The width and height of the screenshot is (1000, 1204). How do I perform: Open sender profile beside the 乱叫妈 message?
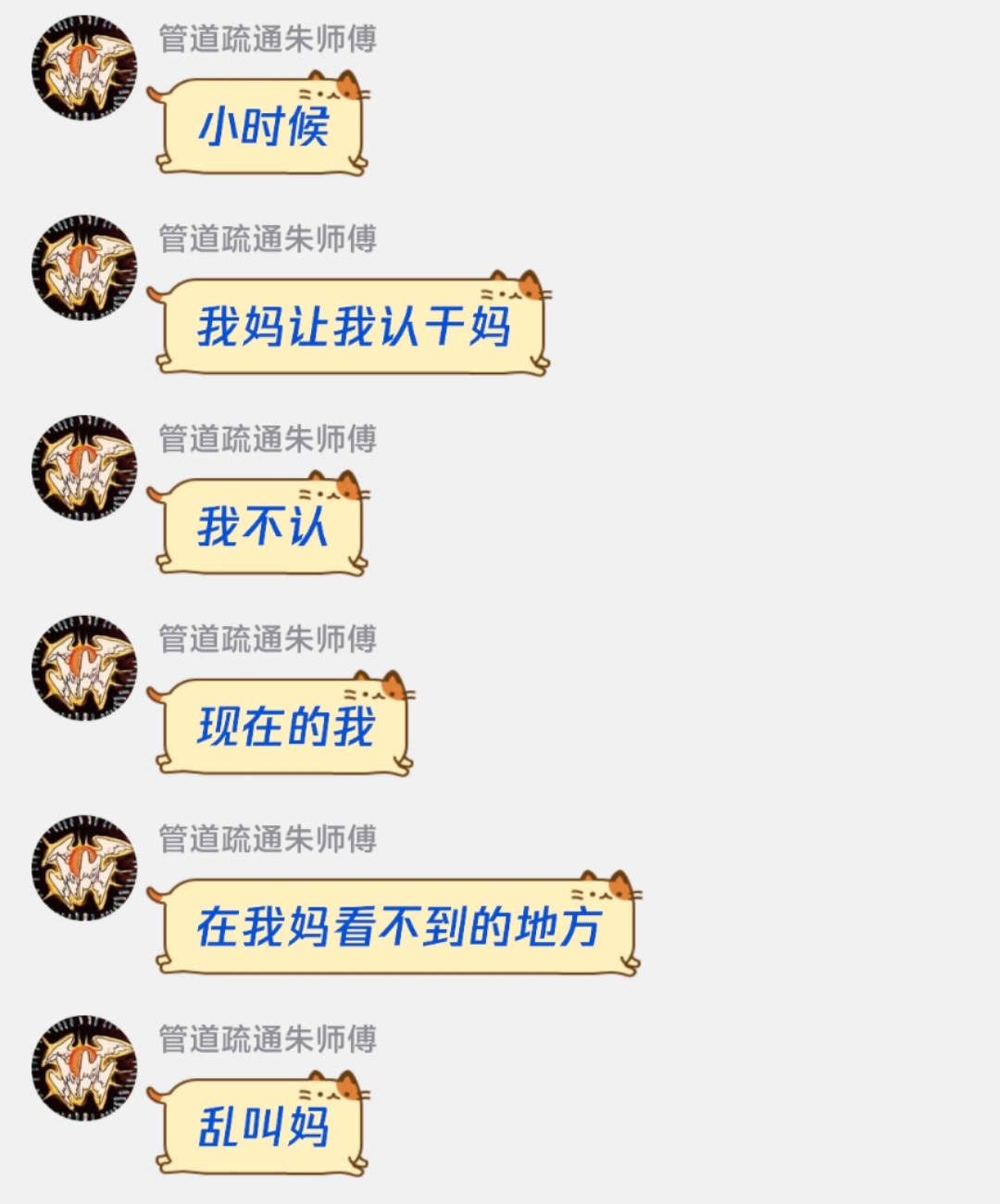pos(84,1068)
